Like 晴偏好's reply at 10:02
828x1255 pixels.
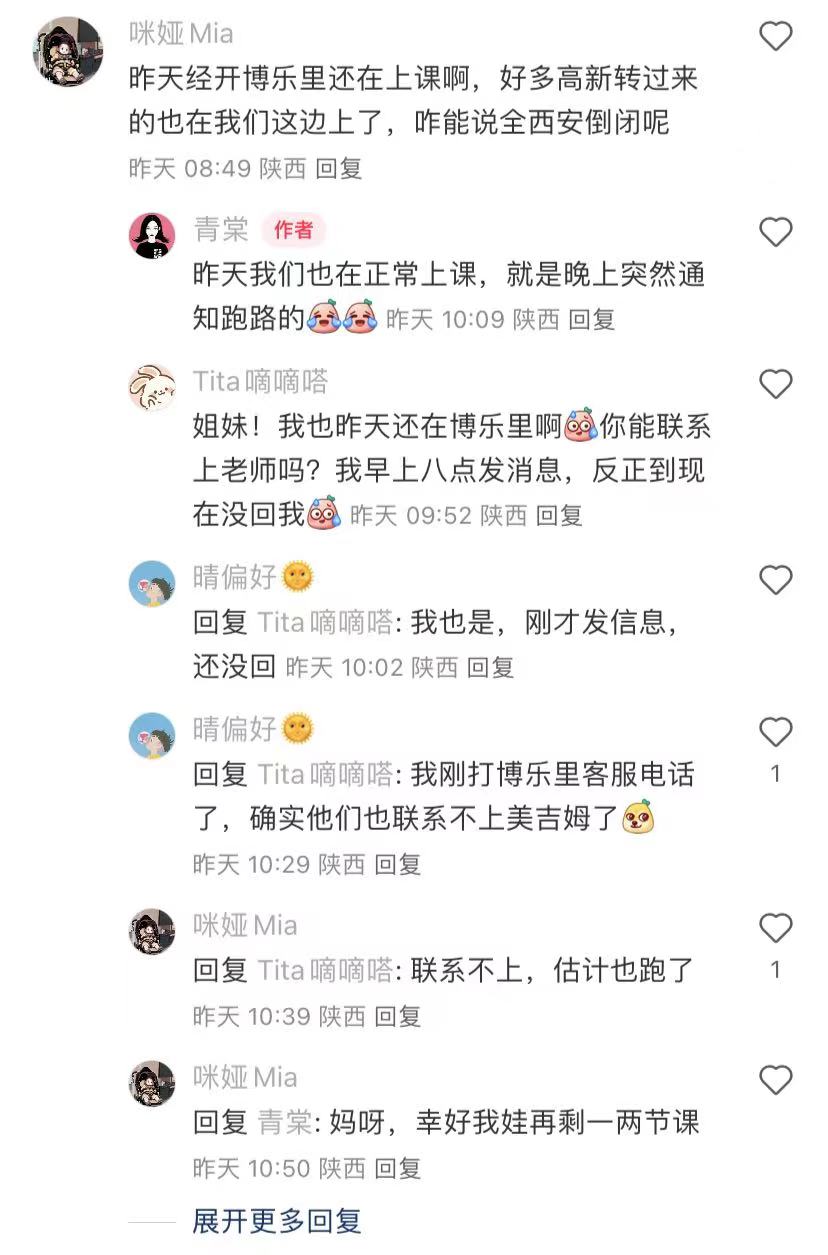[x=776, y=580]
